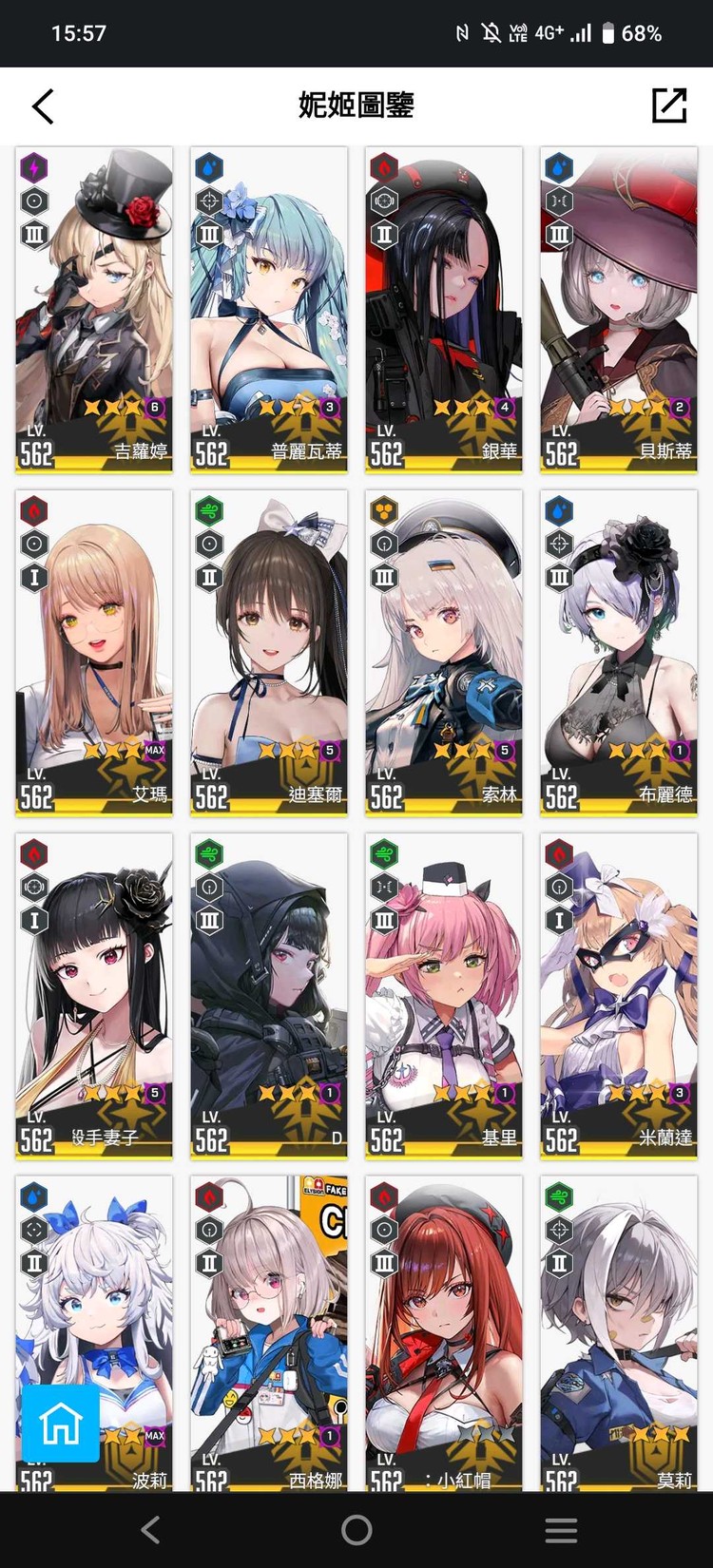Open the 索林 character card

(444, 653)
